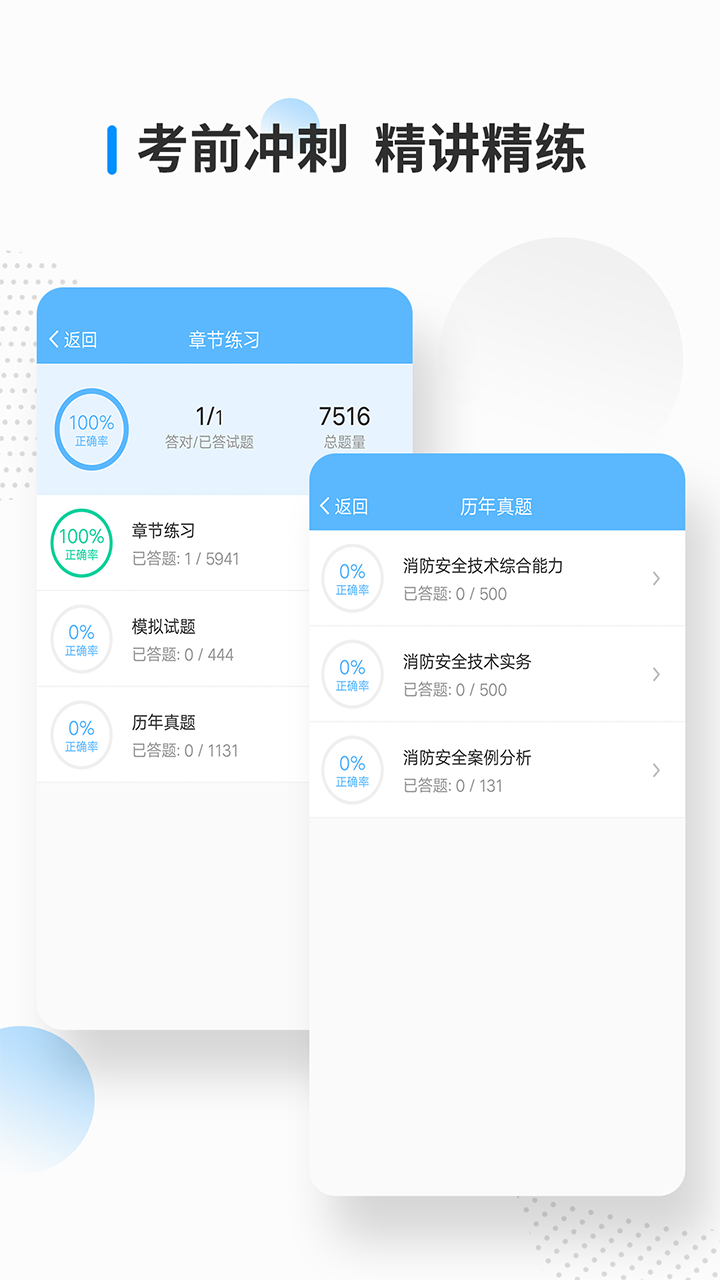Tap the 7516 总题量 counter

coord(344,425)
